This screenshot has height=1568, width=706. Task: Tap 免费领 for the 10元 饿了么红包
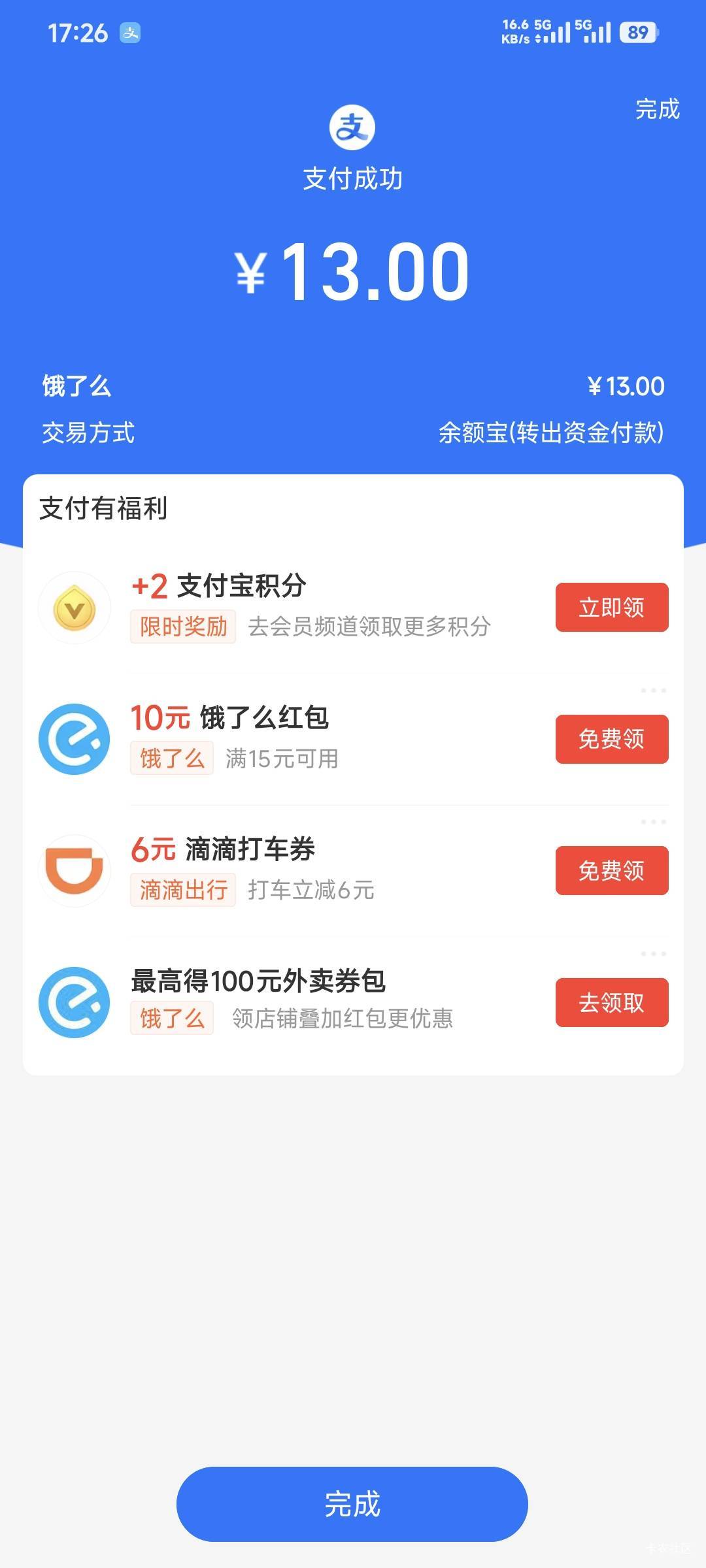pos(611,739)
